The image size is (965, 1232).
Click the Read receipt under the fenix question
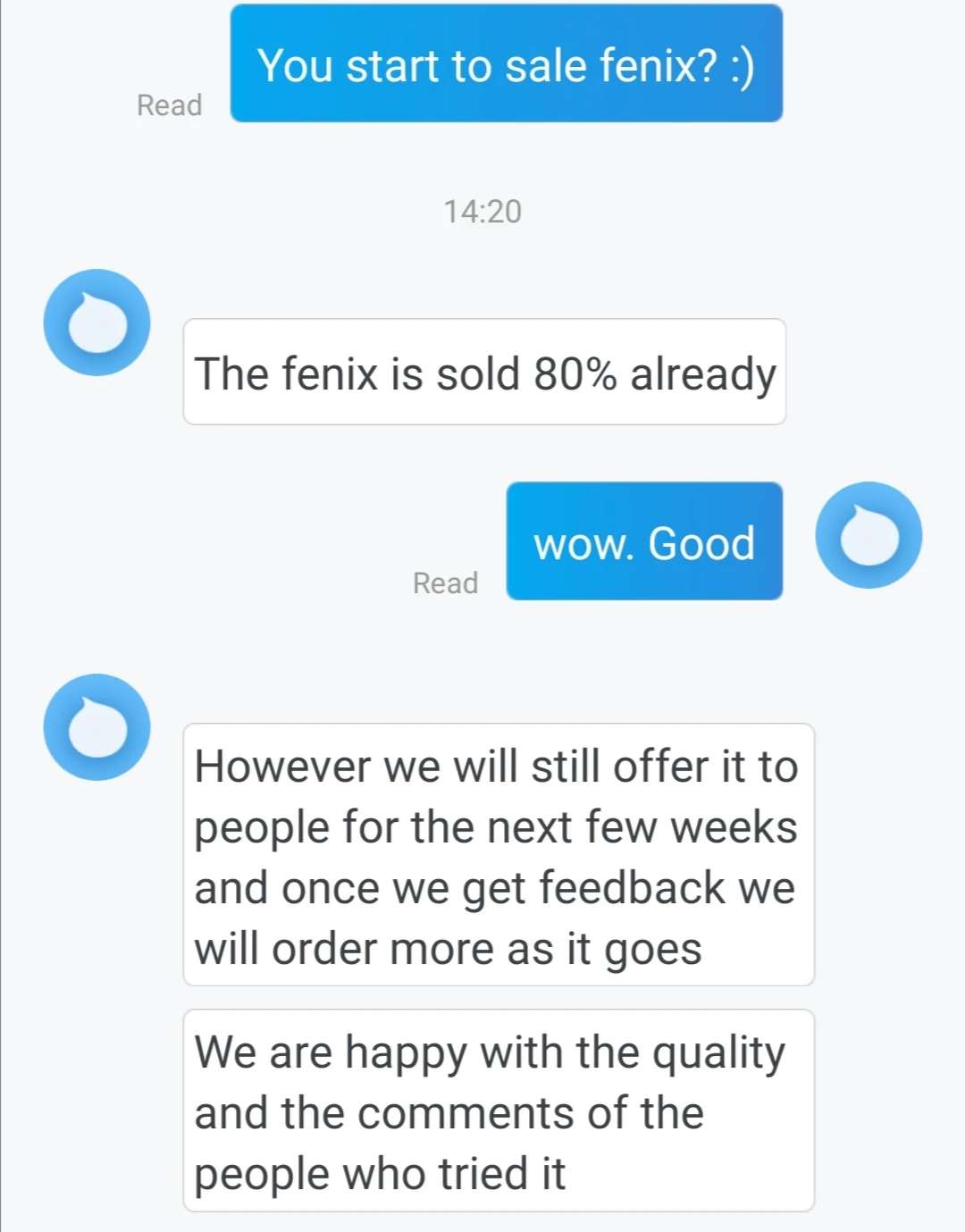pos(169,105)
